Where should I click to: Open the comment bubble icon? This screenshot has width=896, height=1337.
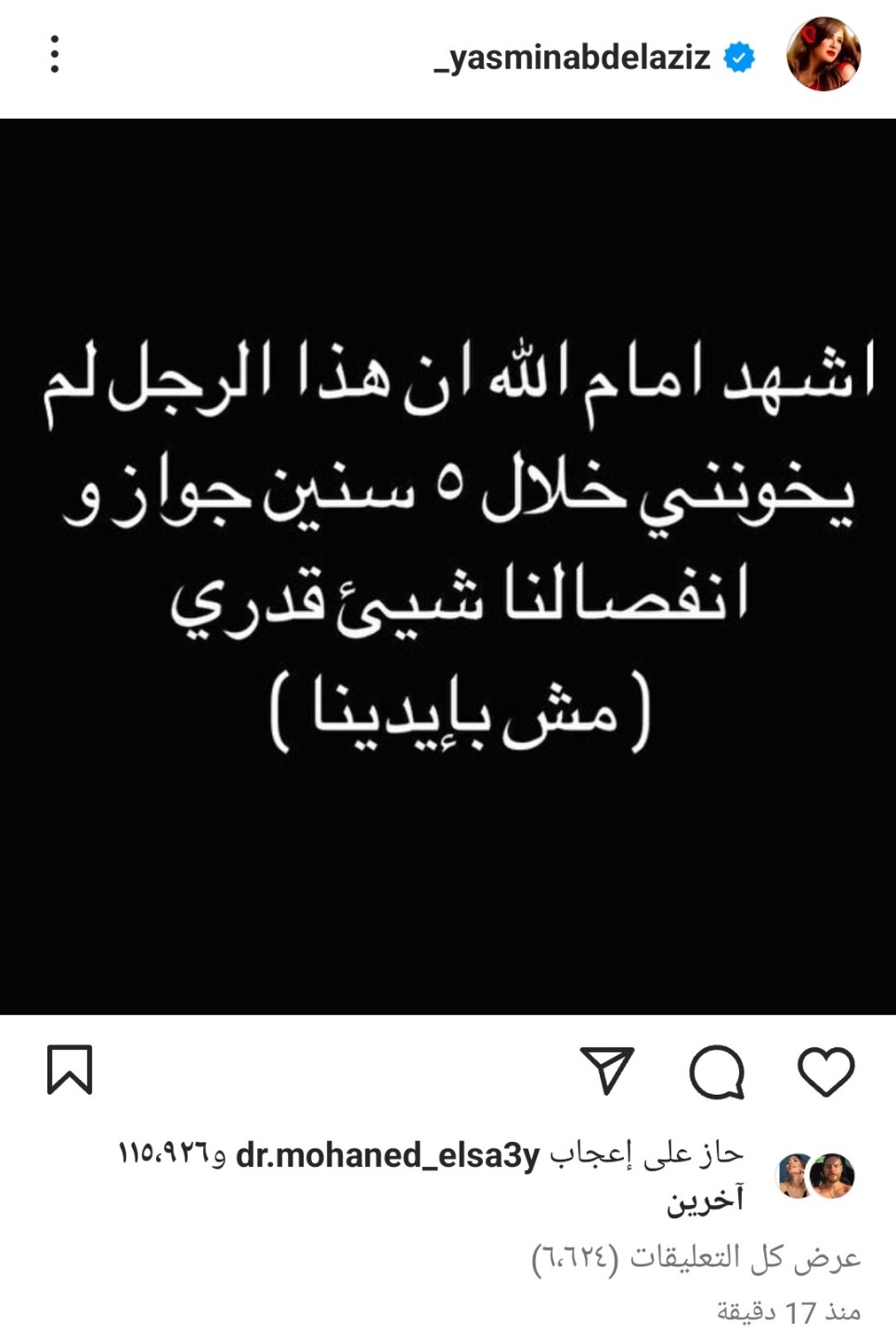(717, 1072)
